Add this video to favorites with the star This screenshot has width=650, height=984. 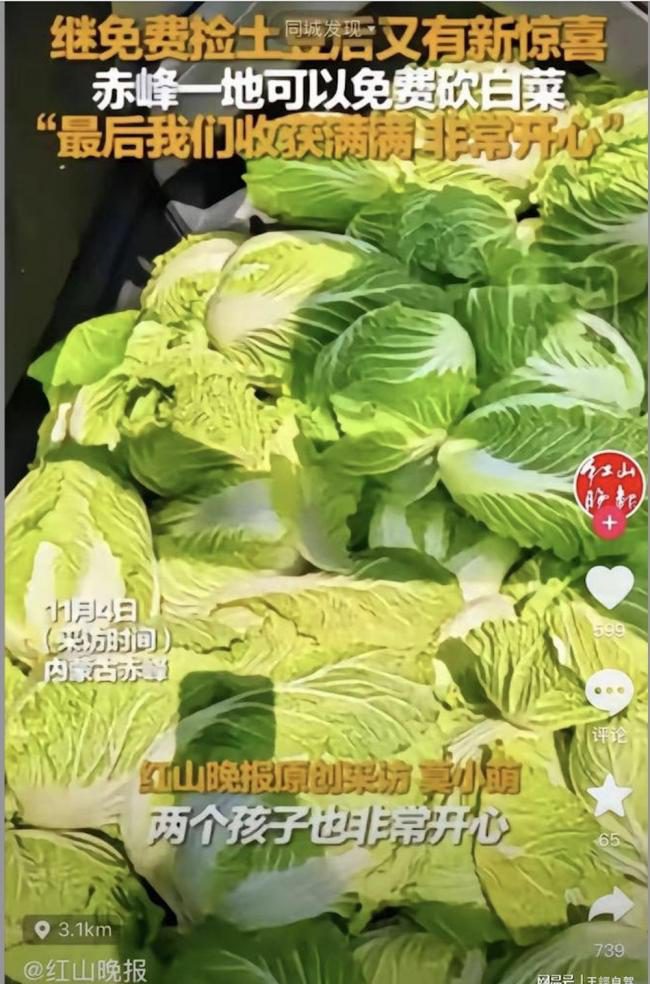609,797
